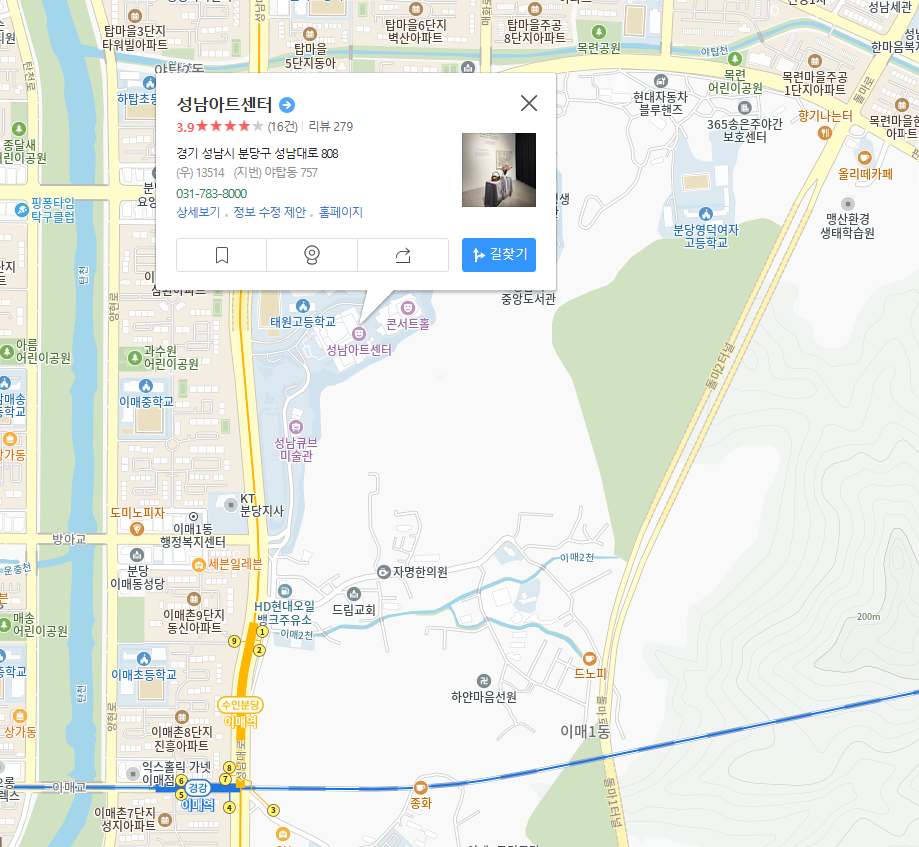
Task: Select the 이매역 수인분당 station marker
Action: coord(240,705)
